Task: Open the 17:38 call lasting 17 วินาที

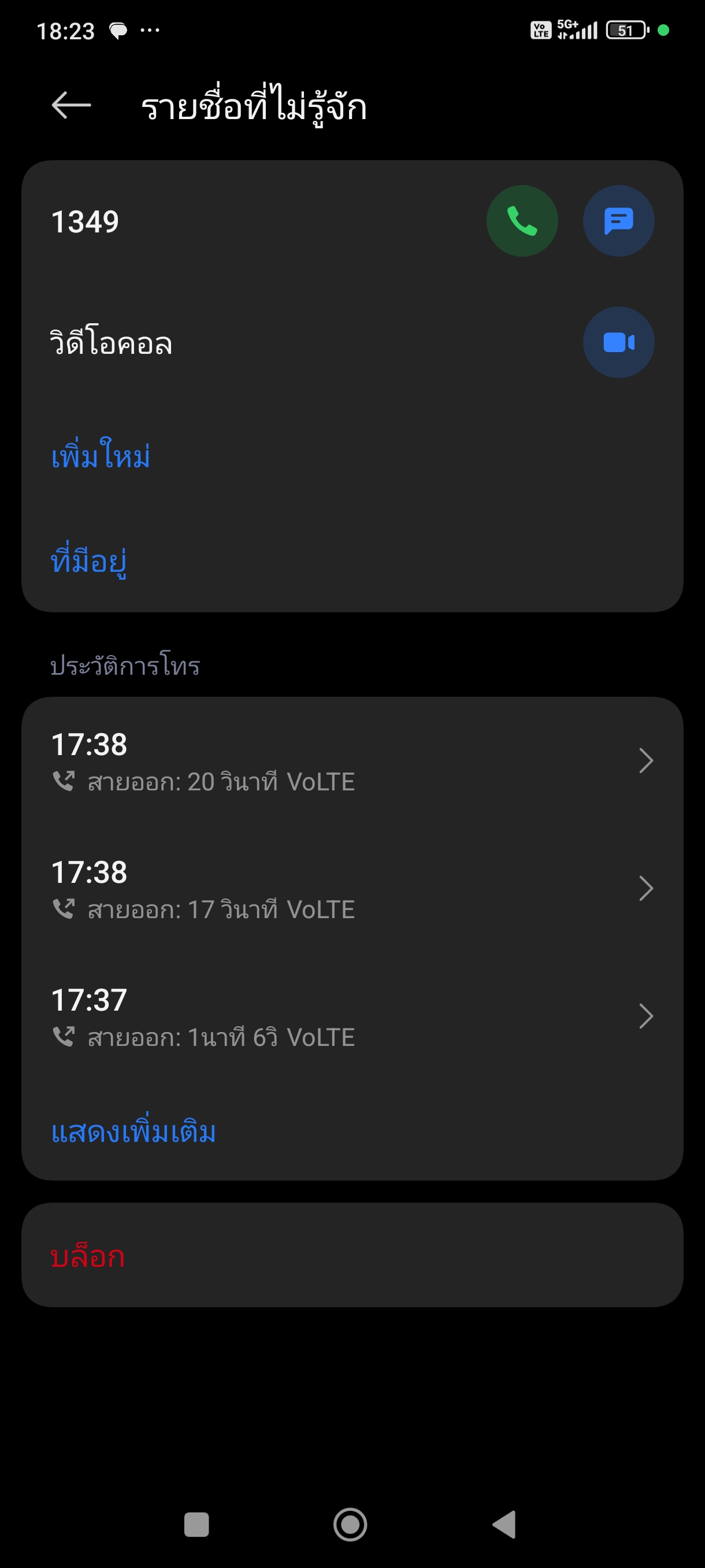Action: click(x=352, y=889)
